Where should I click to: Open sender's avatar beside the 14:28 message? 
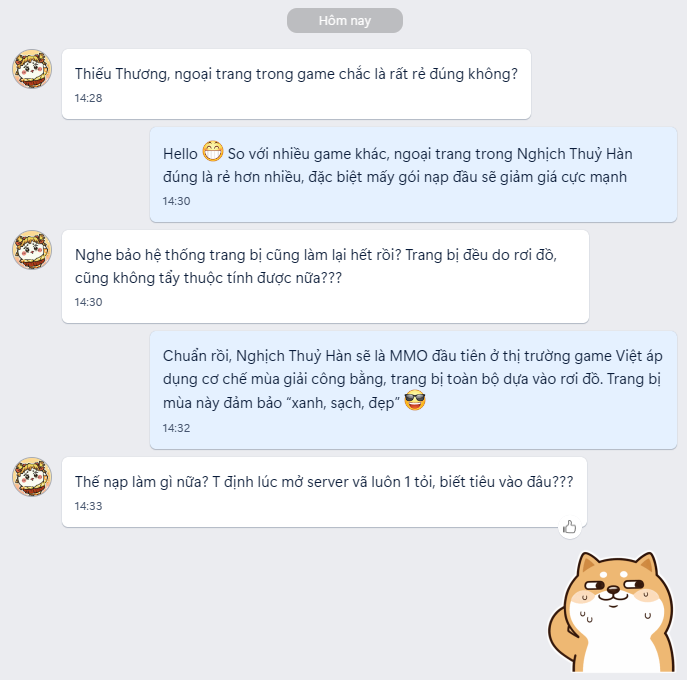[32, 68]
